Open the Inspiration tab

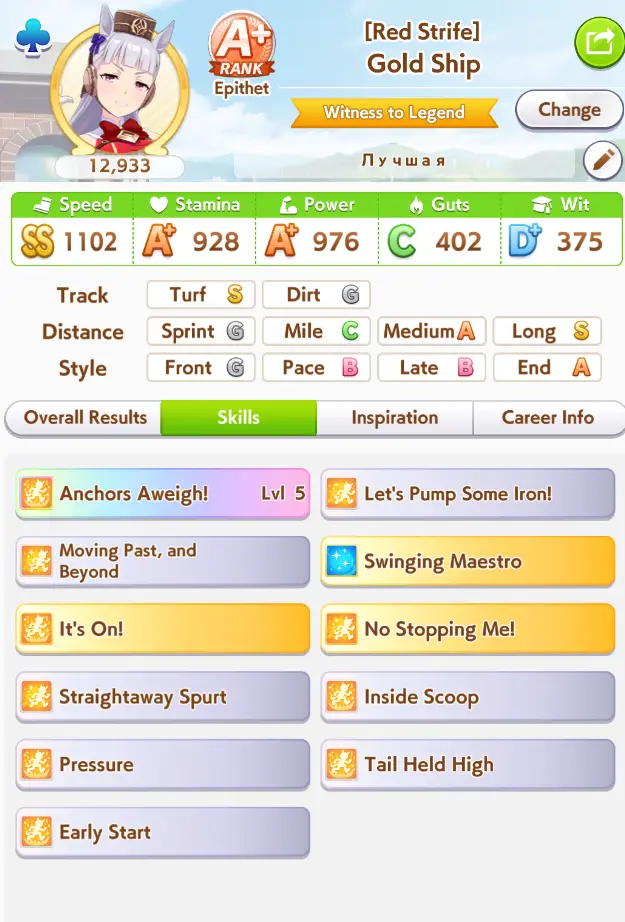tap(394, 418)
